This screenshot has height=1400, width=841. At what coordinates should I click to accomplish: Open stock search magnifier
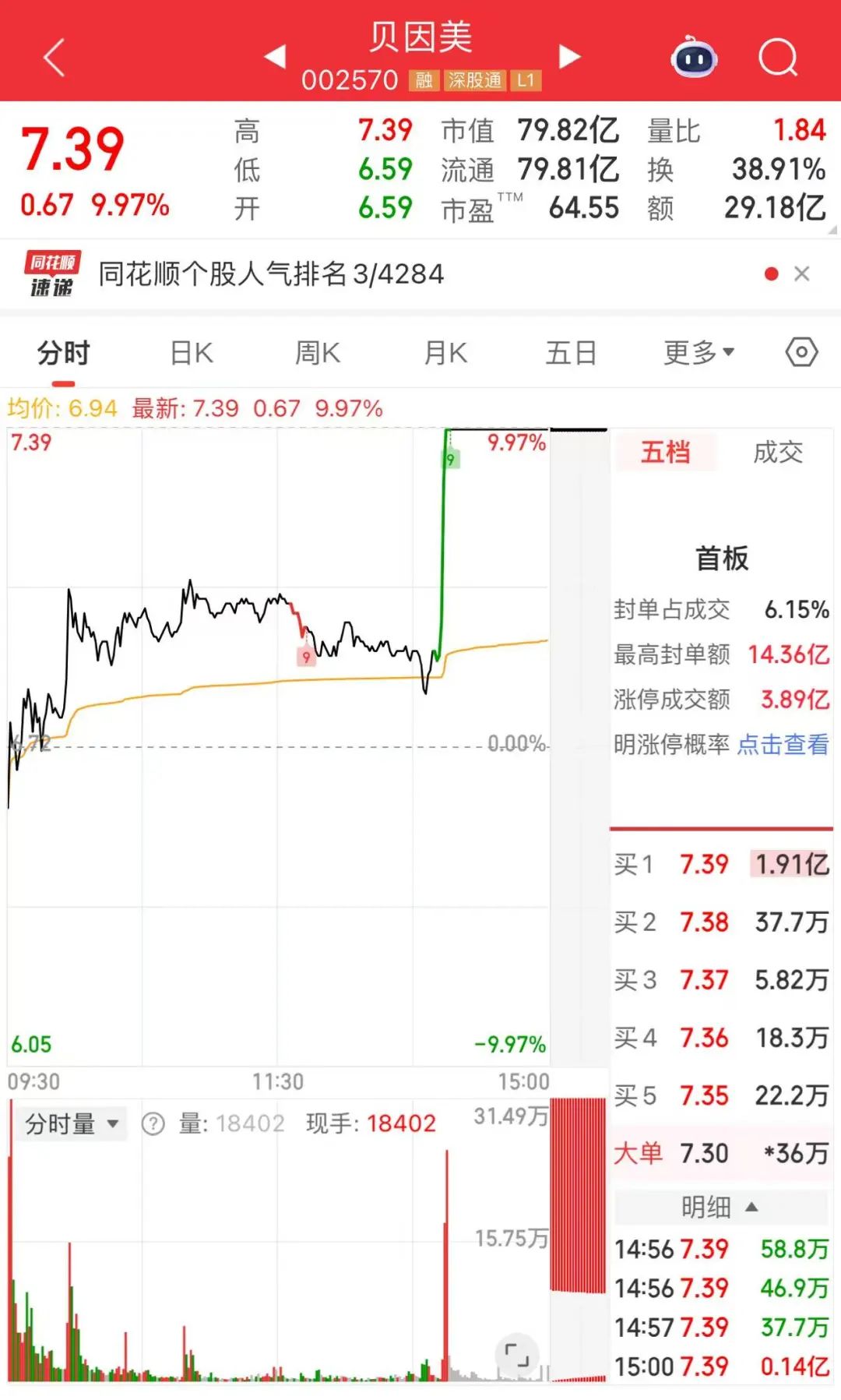778,58
